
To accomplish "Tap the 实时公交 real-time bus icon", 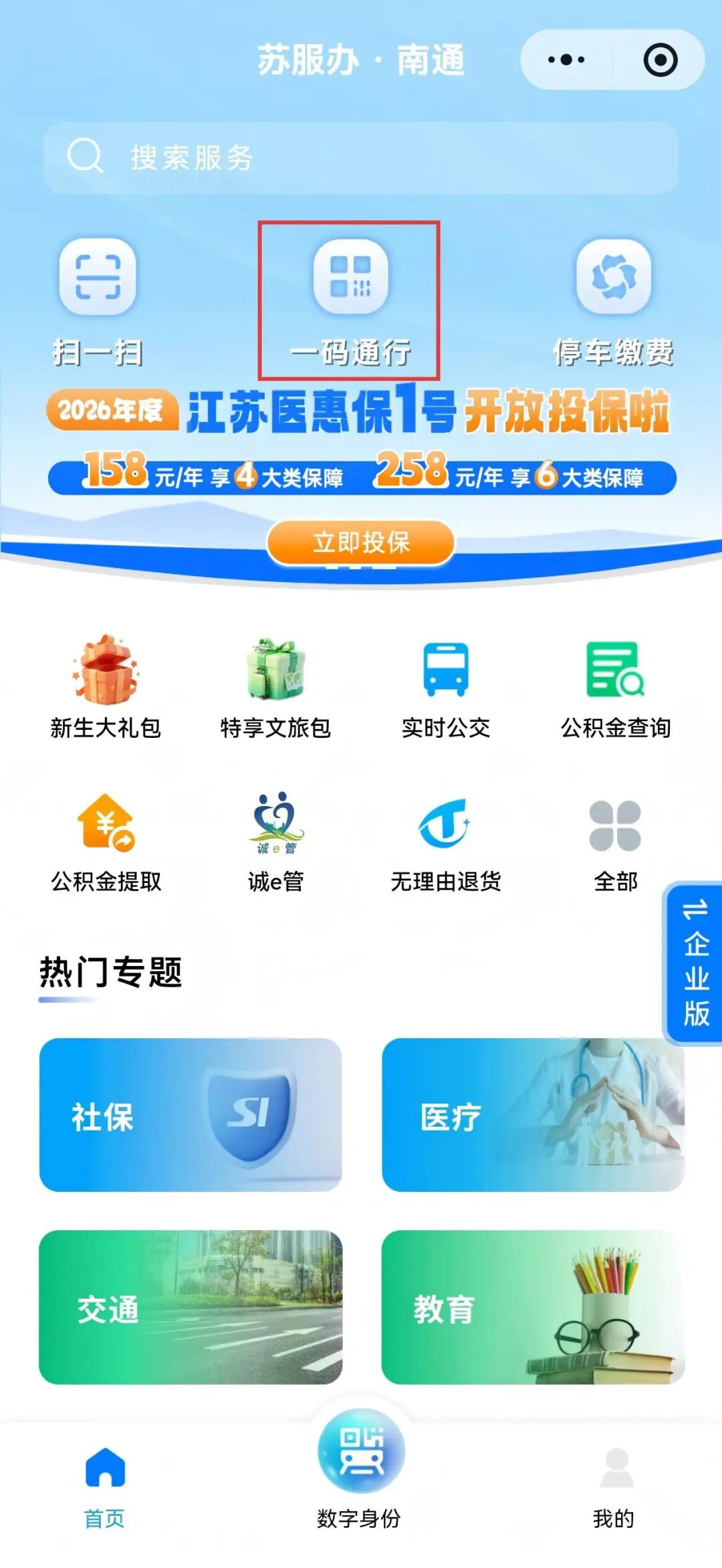I will point(445,672).
